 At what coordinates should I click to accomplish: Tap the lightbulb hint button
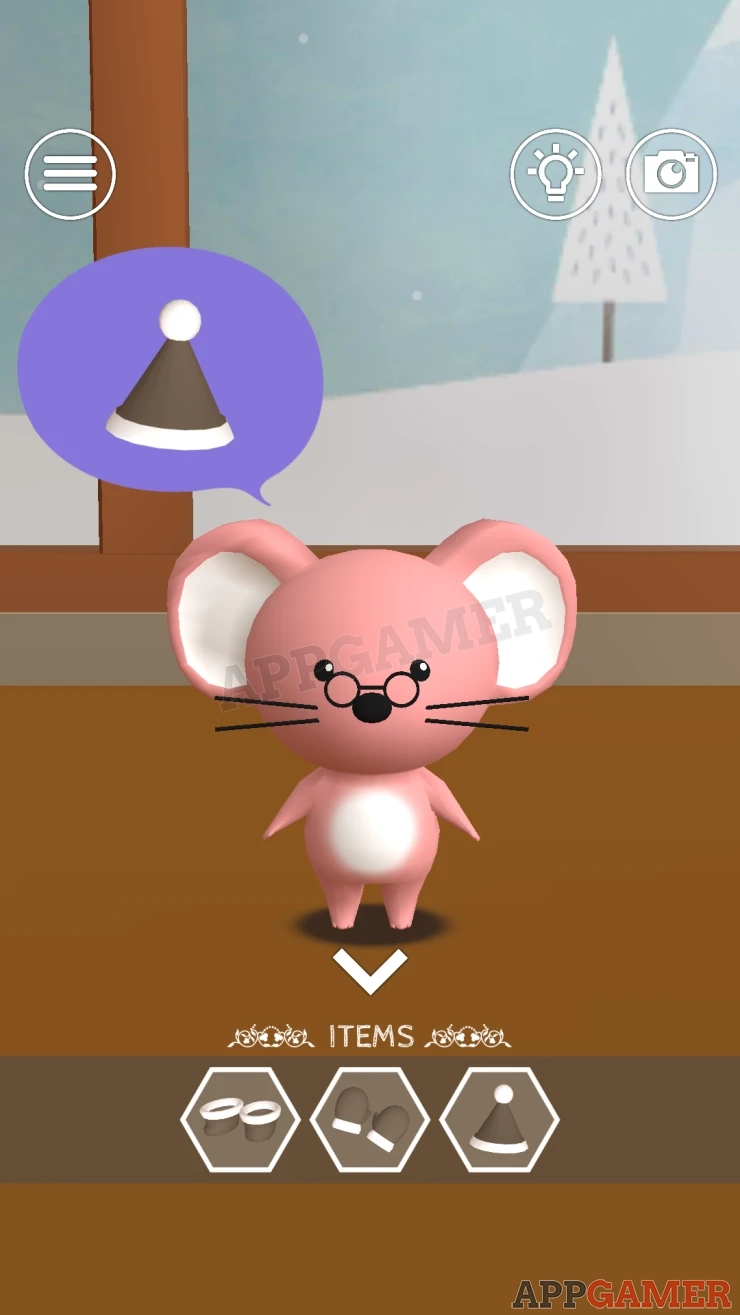555,175
